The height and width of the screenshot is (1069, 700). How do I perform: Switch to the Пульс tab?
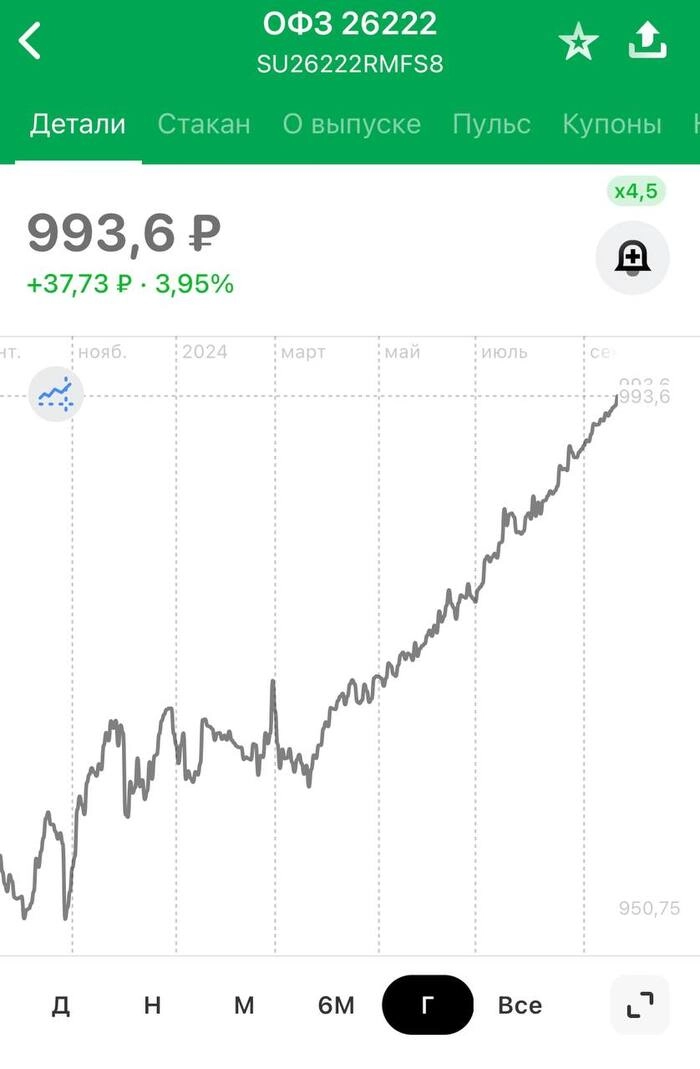click(491, 124)
